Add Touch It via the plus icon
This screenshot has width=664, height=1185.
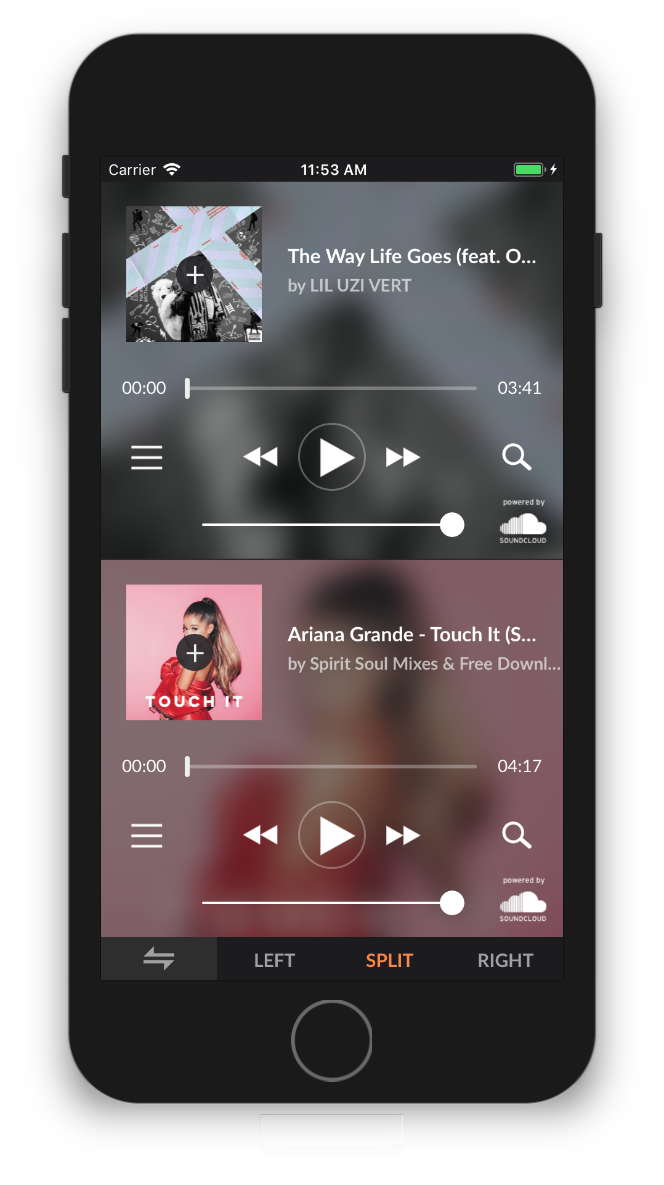(195, 653)
